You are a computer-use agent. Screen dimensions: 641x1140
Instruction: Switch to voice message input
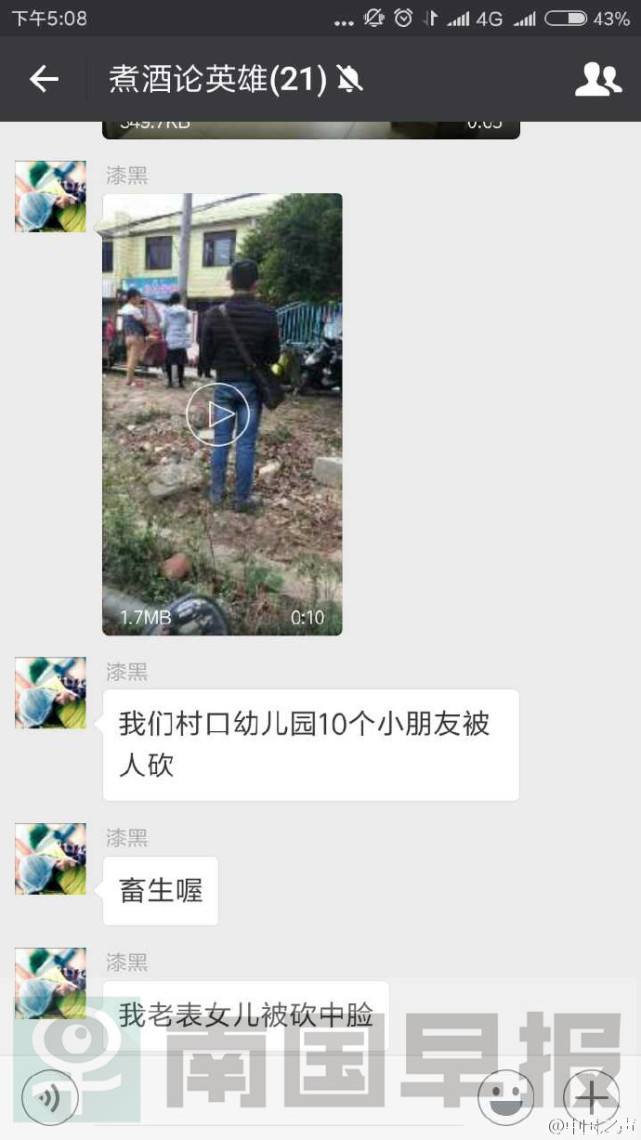point(49,1097)
